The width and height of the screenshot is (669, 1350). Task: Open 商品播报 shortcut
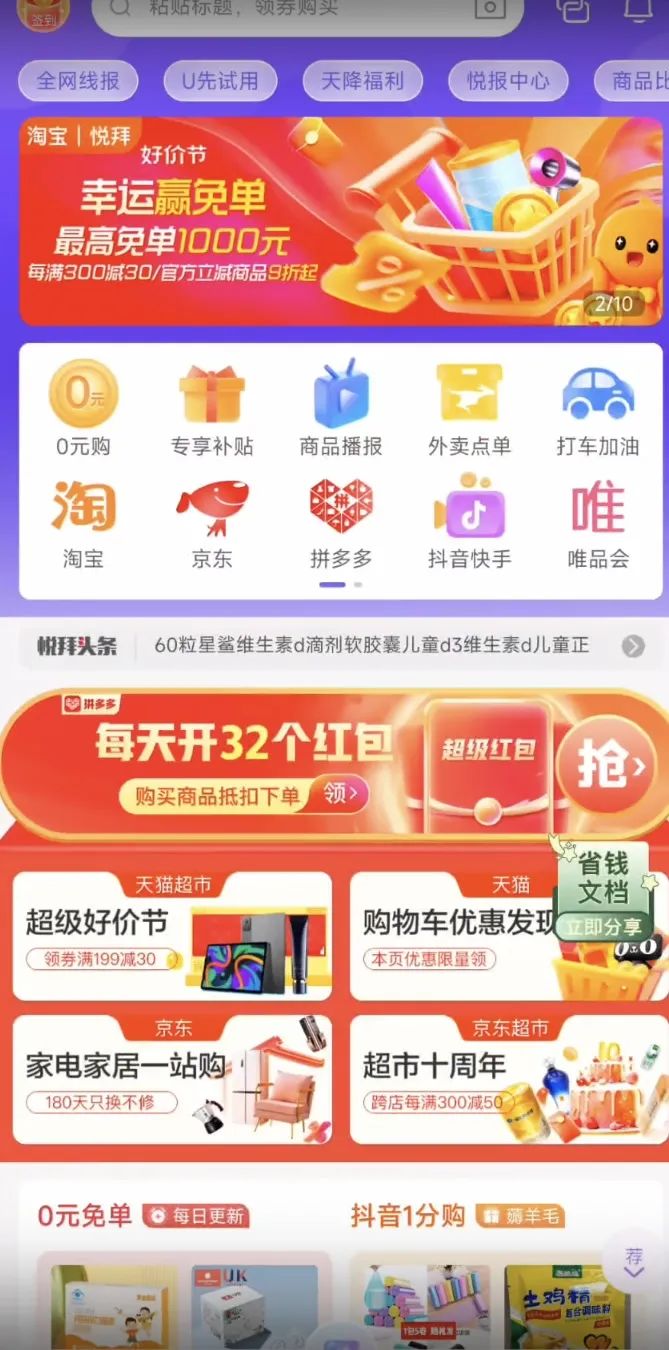click(x=341, y=410)
